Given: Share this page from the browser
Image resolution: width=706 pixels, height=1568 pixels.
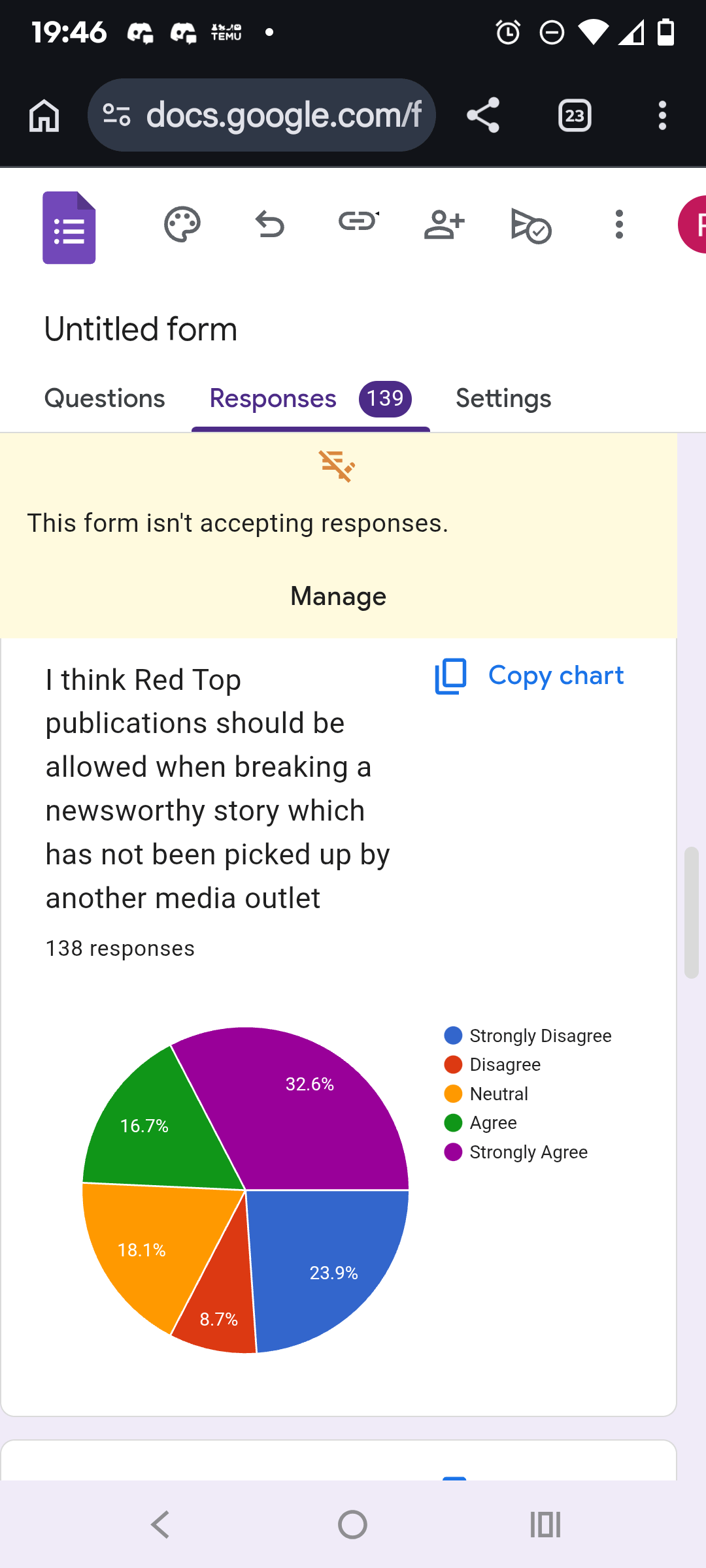Looking at the screenshot, I should tap(483, 116).
